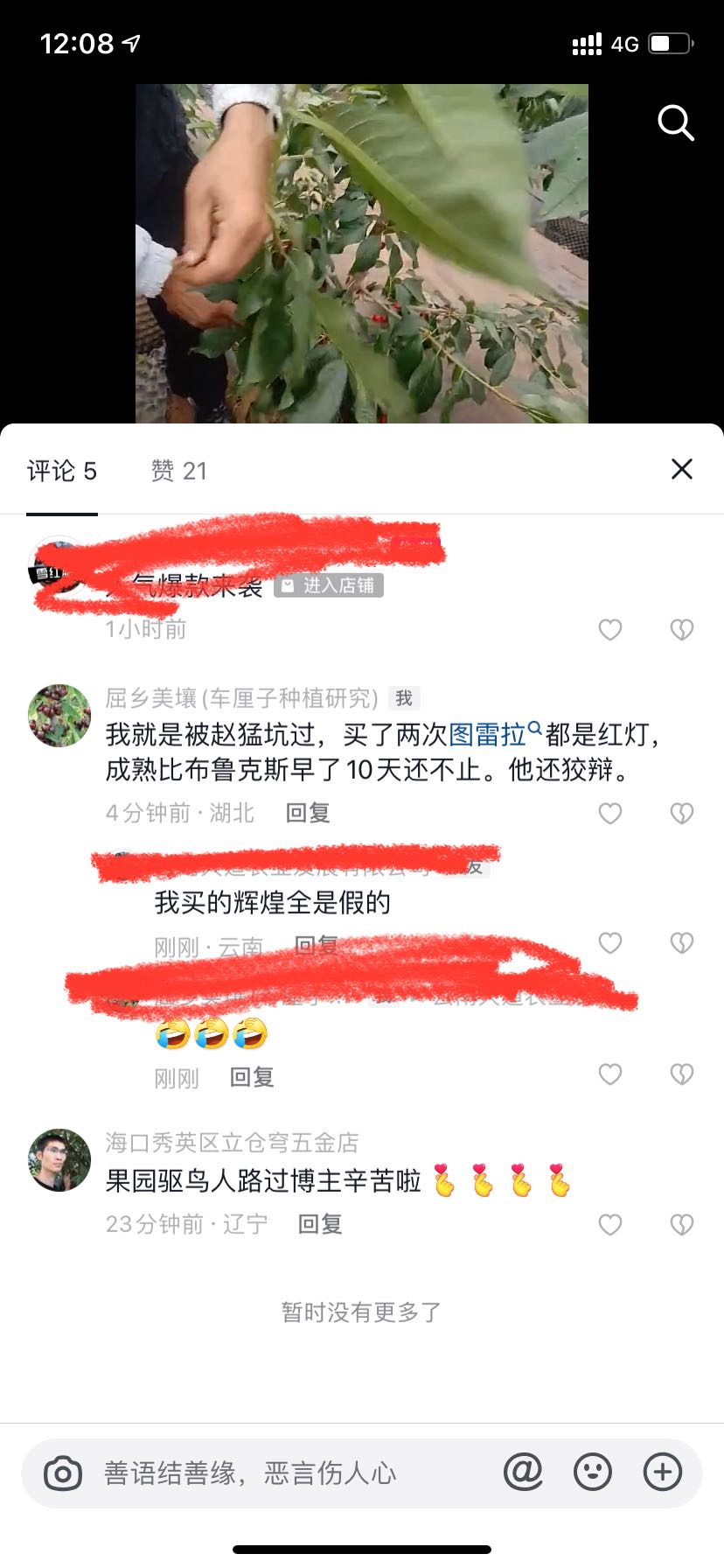The width and height of the screenshot is (724, 1568).
Task: Like the 我买的辉煌全是假的 reply
Action: [609, 942]
